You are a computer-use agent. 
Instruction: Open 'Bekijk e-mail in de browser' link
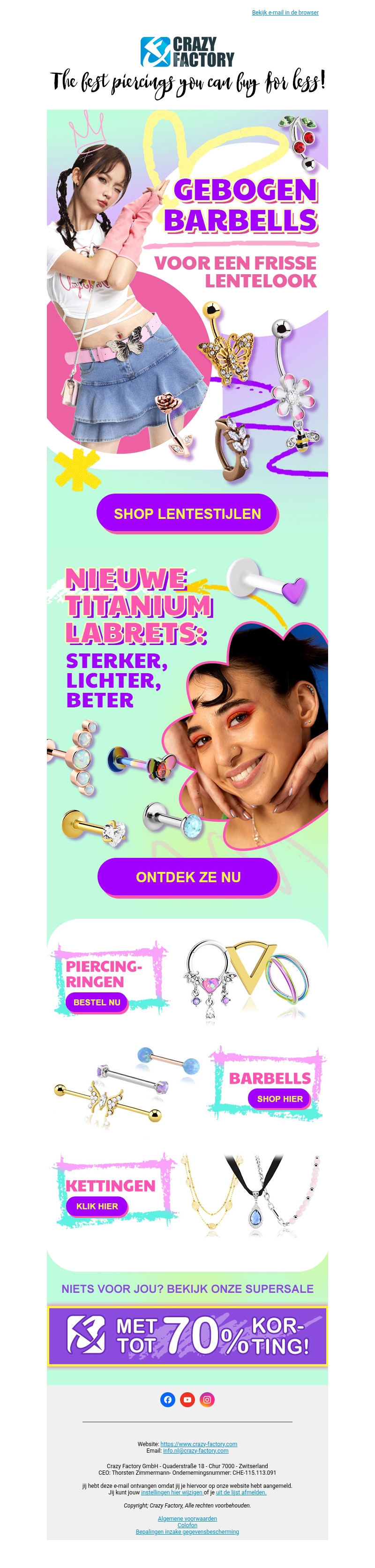point(285,12)
